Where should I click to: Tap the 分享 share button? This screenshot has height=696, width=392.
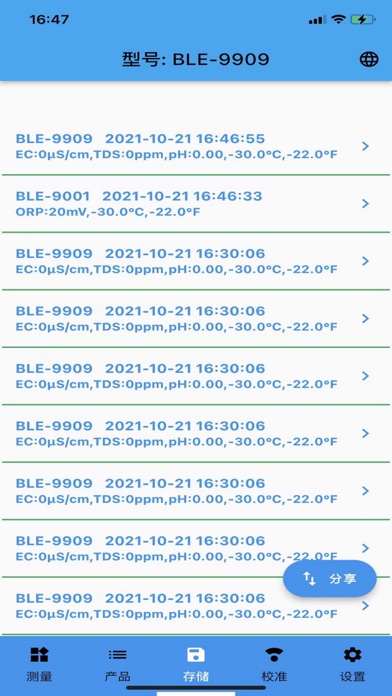[x=330, y=578]
